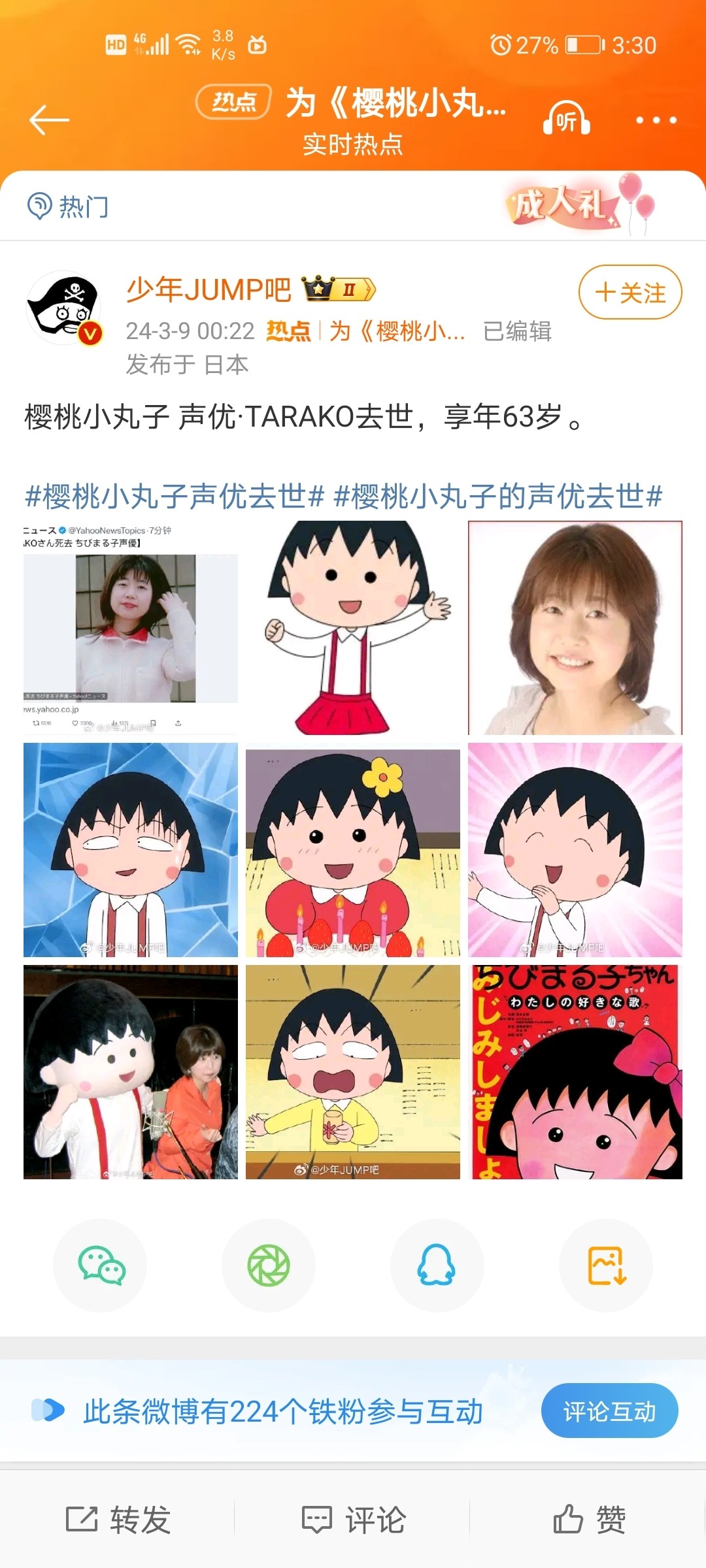Open the 为《樱桃小... hot topic link
This screenshot has height=1568, width=706.
pyautogui.click(x=397, y=331)
